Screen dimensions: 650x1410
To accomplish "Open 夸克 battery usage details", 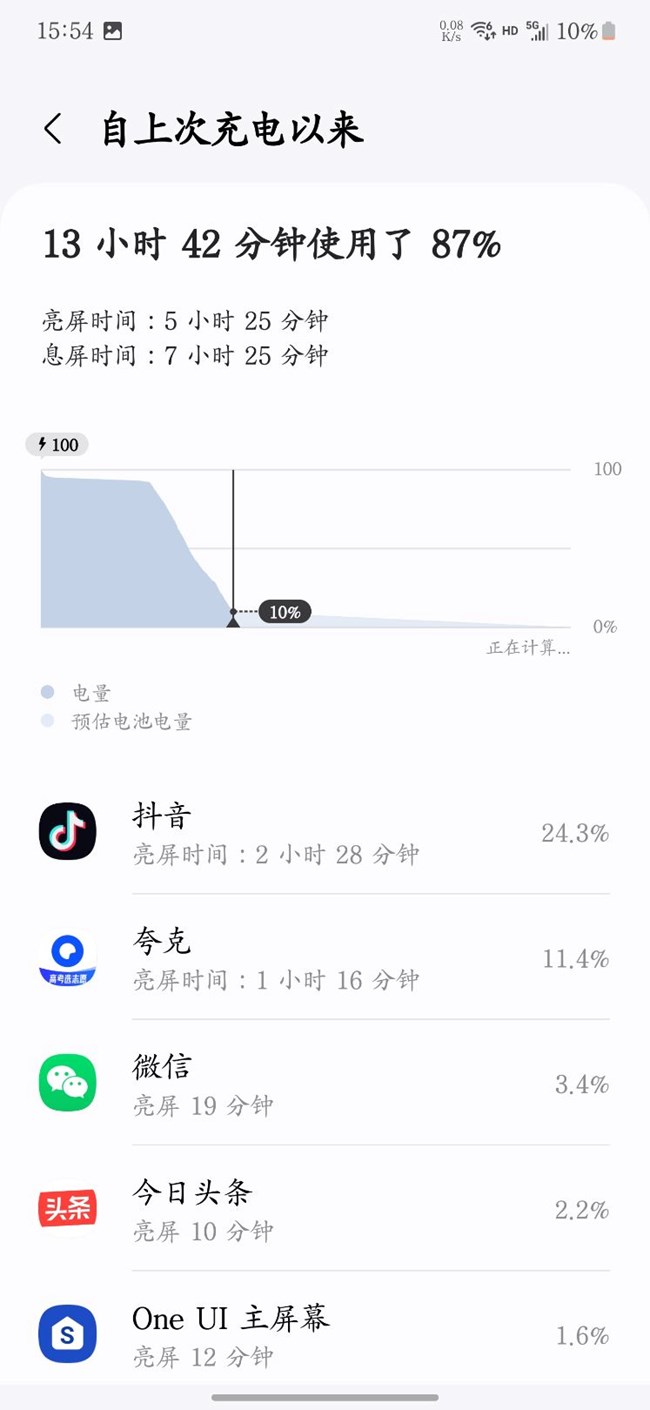I will coord(325,958).
